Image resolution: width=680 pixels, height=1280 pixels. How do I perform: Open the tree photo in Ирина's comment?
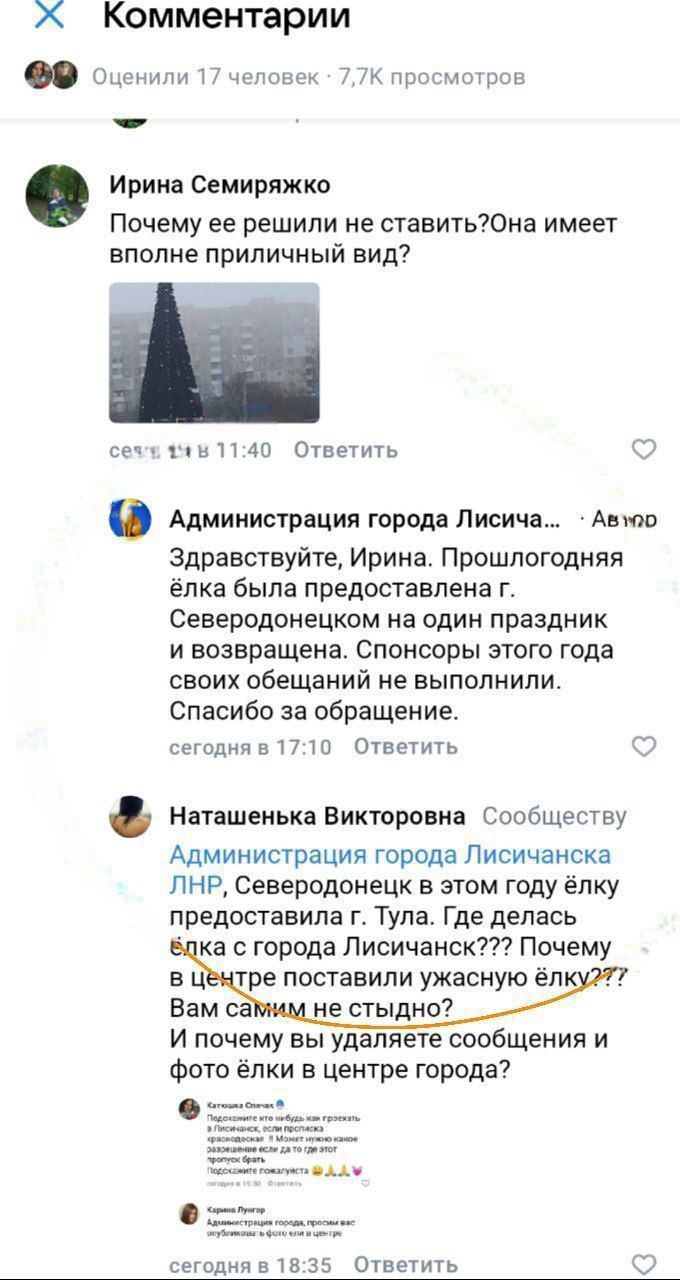[x=214, y=352]
